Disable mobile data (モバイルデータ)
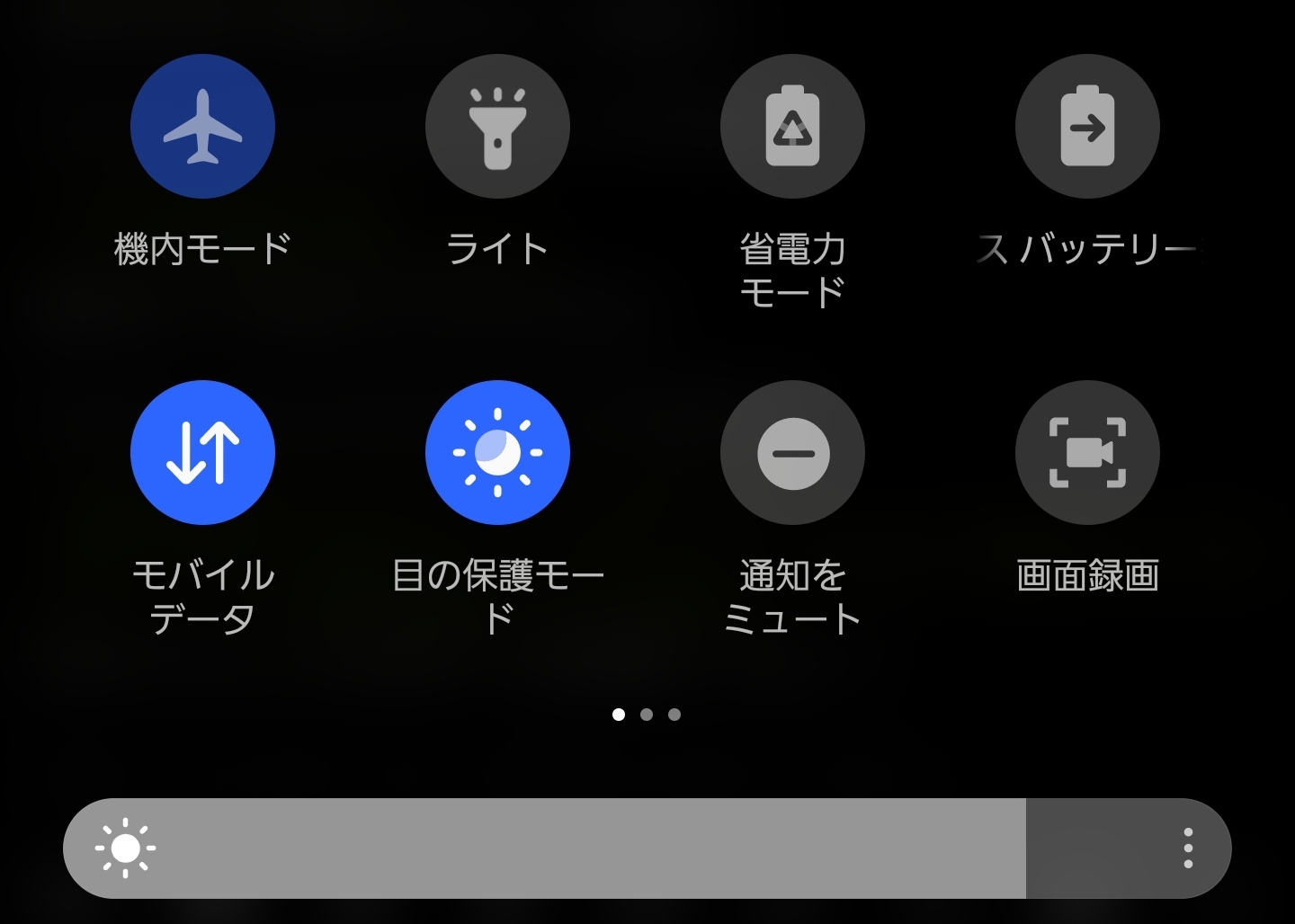1295x924 pixels. 202,452
